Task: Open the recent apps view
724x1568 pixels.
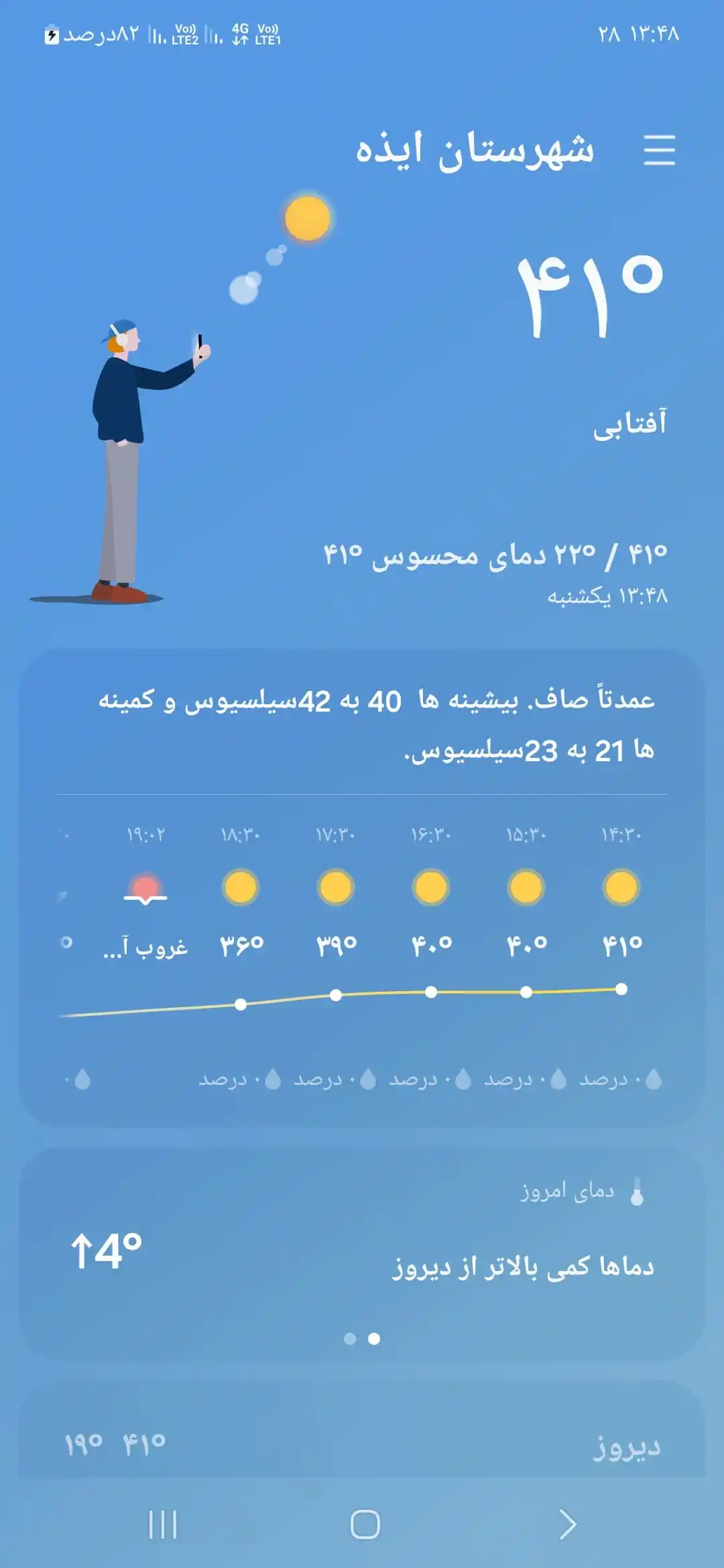Action: click(x=163, y=1525)
